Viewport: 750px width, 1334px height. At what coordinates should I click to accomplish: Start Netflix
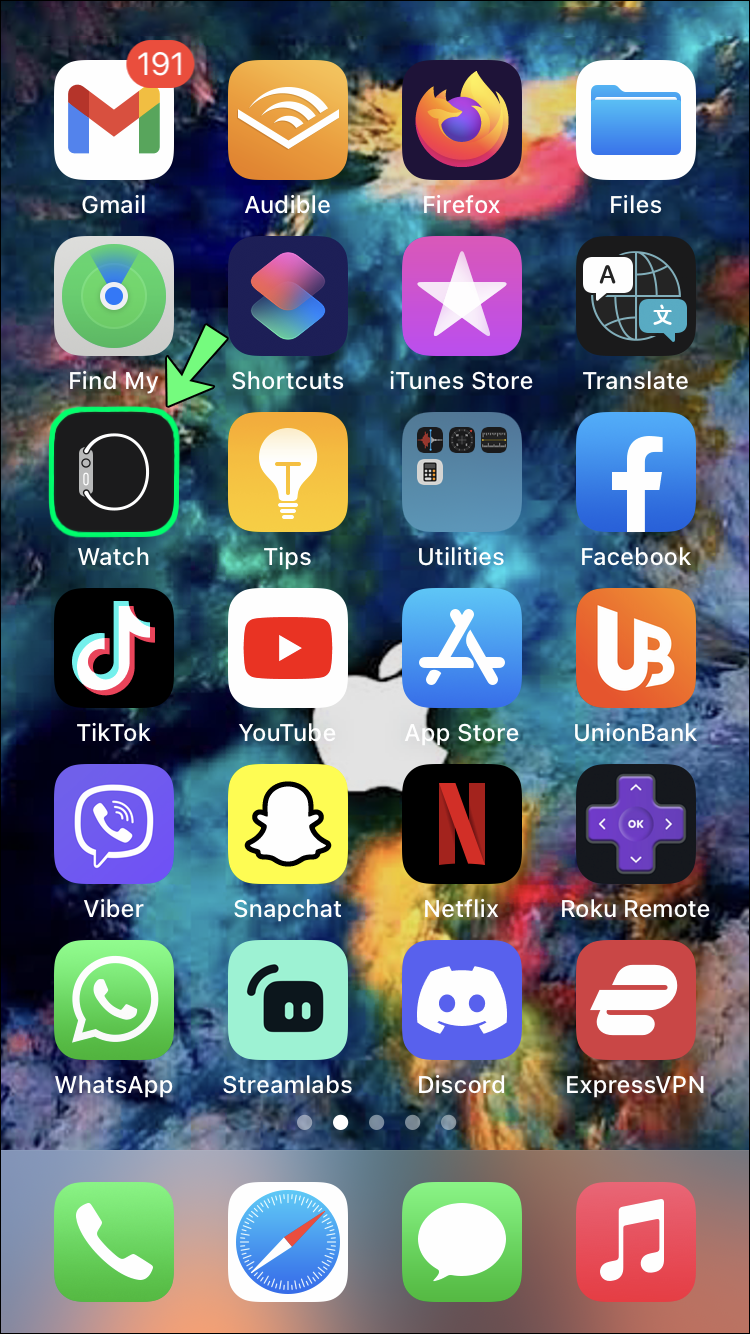(461, 824)
